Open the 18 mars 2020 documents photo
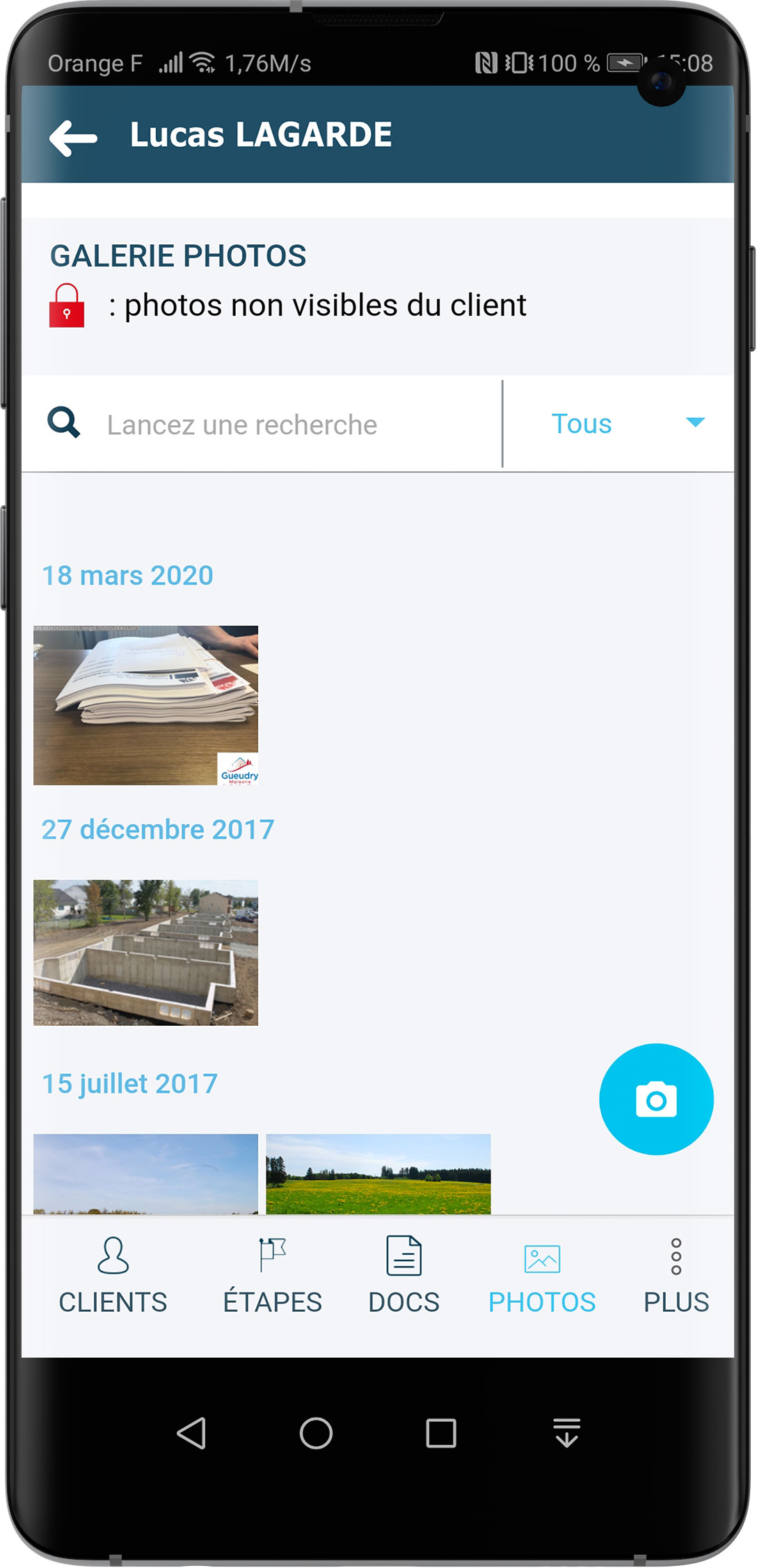This screenshot has width=757, height=1568. 145,705
